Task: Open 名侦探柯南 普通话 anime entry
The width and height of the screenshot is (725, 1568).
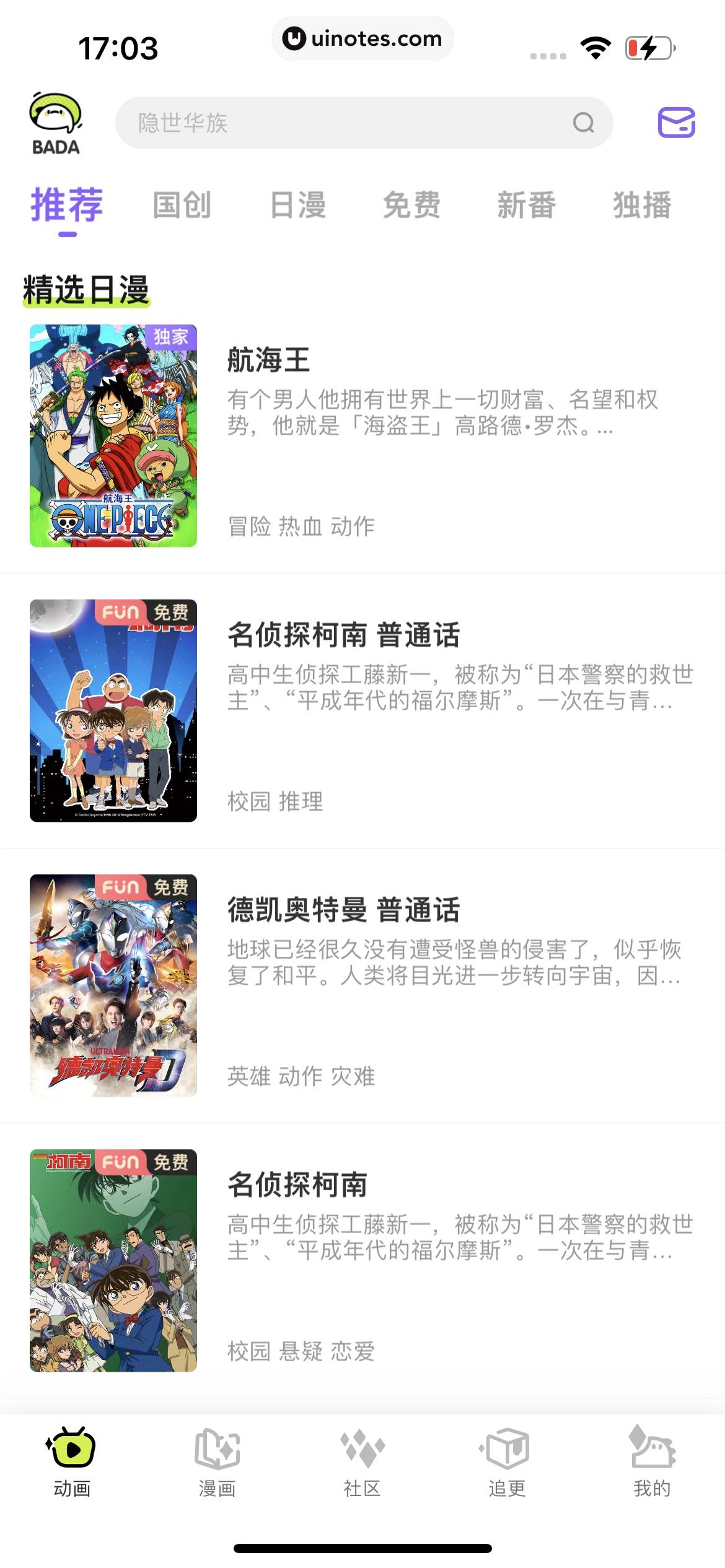Action: [344, 635]
